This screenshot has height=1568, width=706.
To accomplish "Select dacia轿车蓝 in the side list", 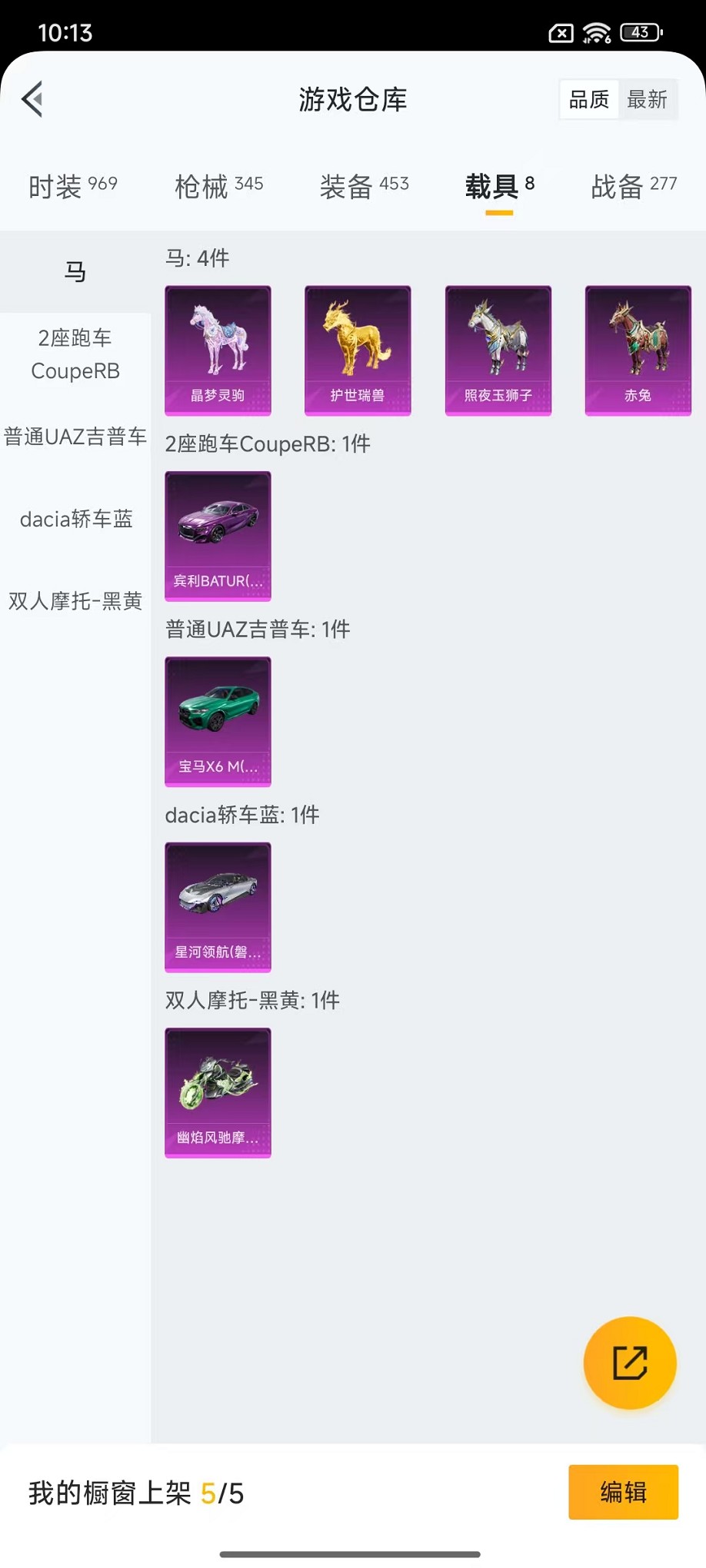I will 75,519.
